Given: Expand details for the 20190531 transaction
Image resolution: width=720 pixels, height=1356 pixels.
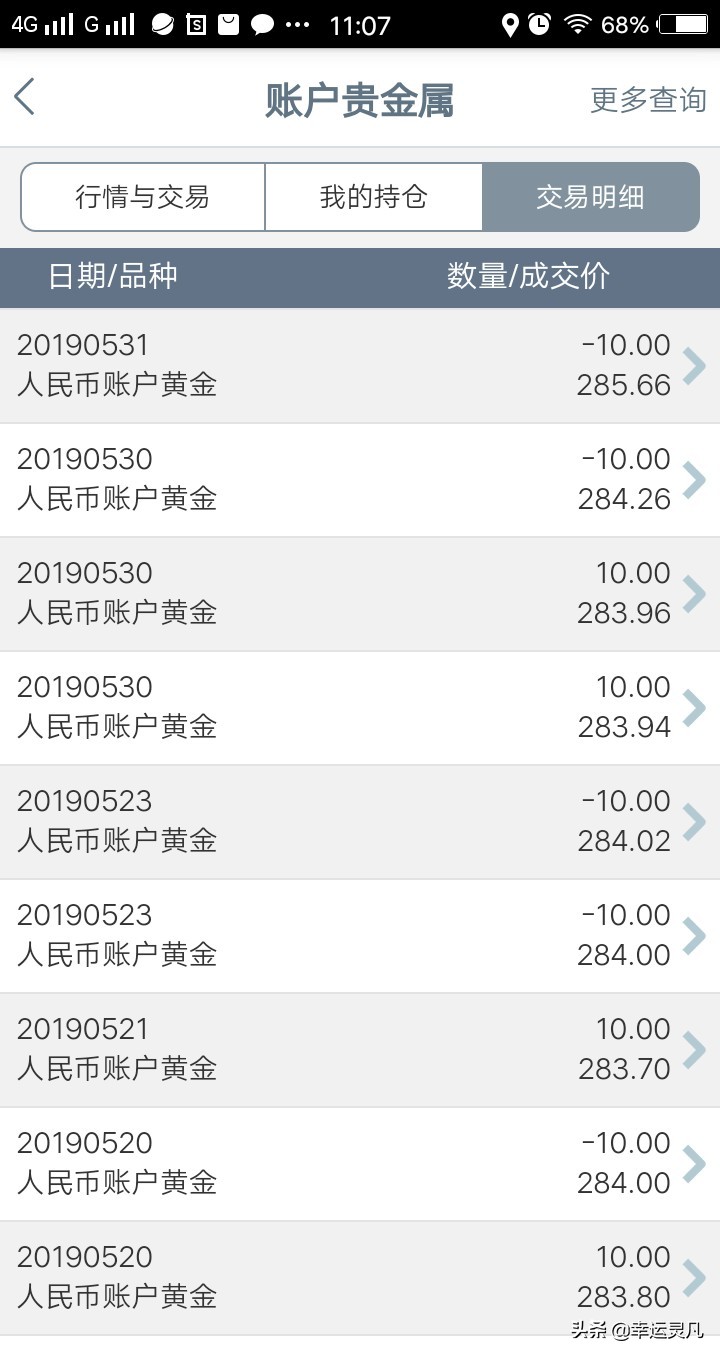Looking at the screenshot, I should (x=360, y=364).
